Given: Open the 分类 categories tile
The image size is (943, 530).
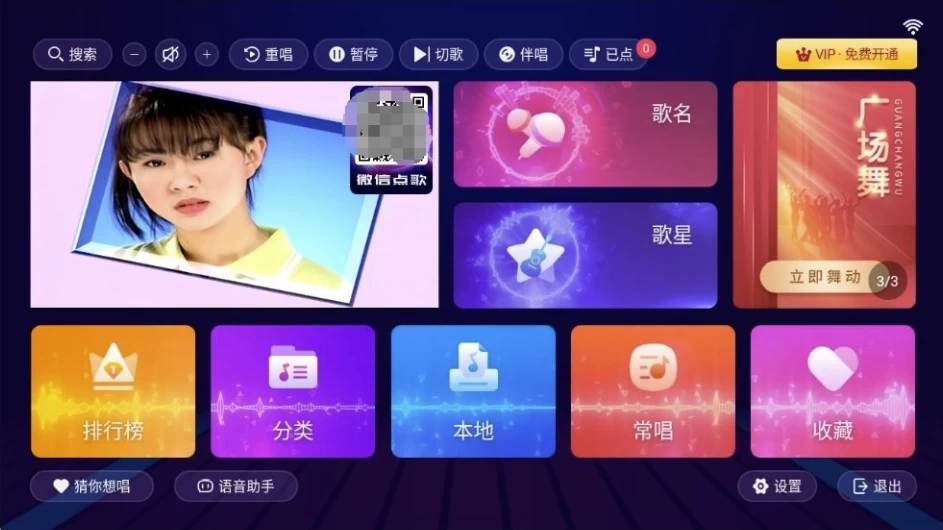Looking at the screenshot, I should 292,391.
